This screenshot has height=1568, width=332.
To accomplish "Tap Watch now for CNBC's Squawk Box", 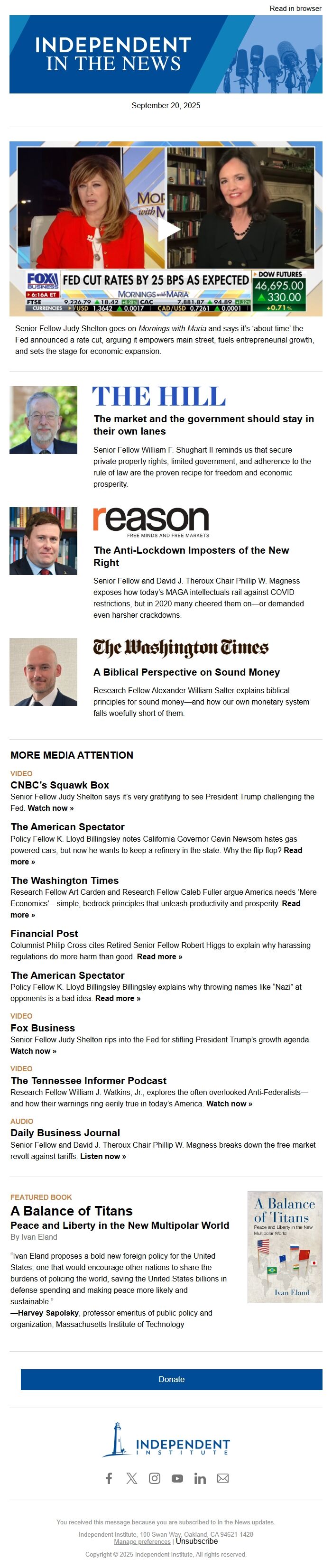I will pos(50,808).
